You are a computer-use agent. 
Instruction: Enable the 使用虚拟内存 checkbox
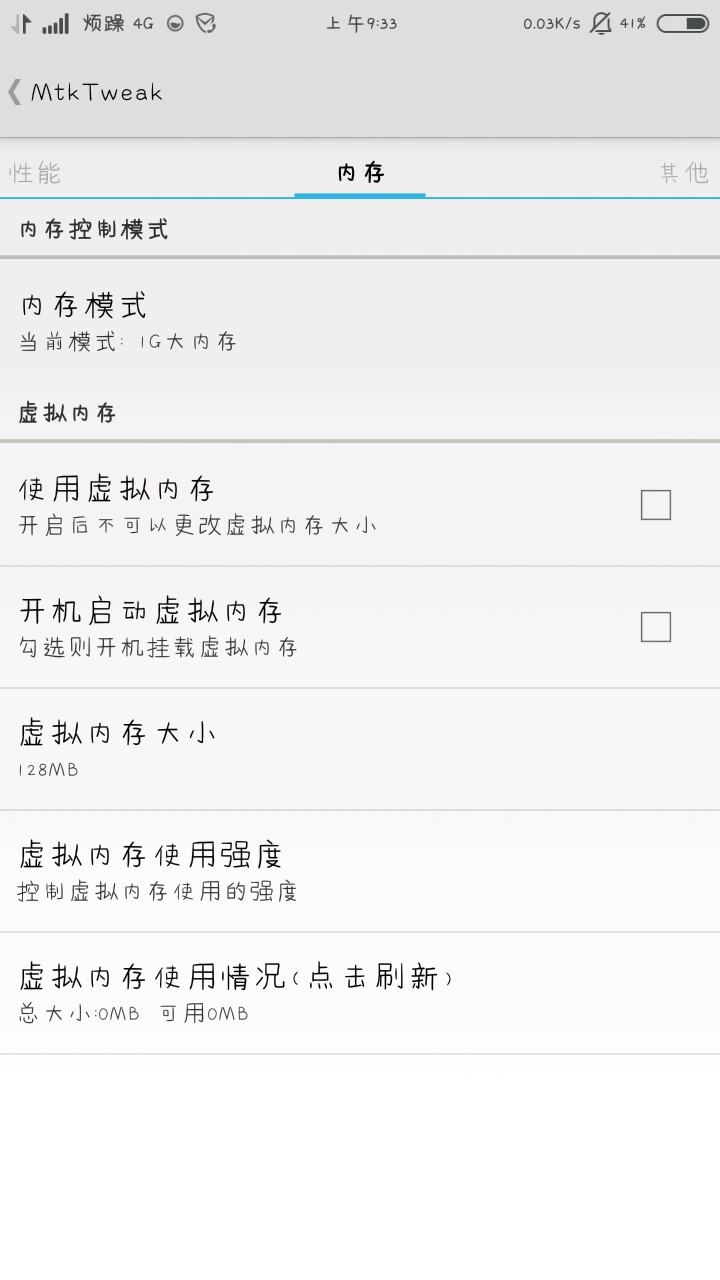(655, 506)
